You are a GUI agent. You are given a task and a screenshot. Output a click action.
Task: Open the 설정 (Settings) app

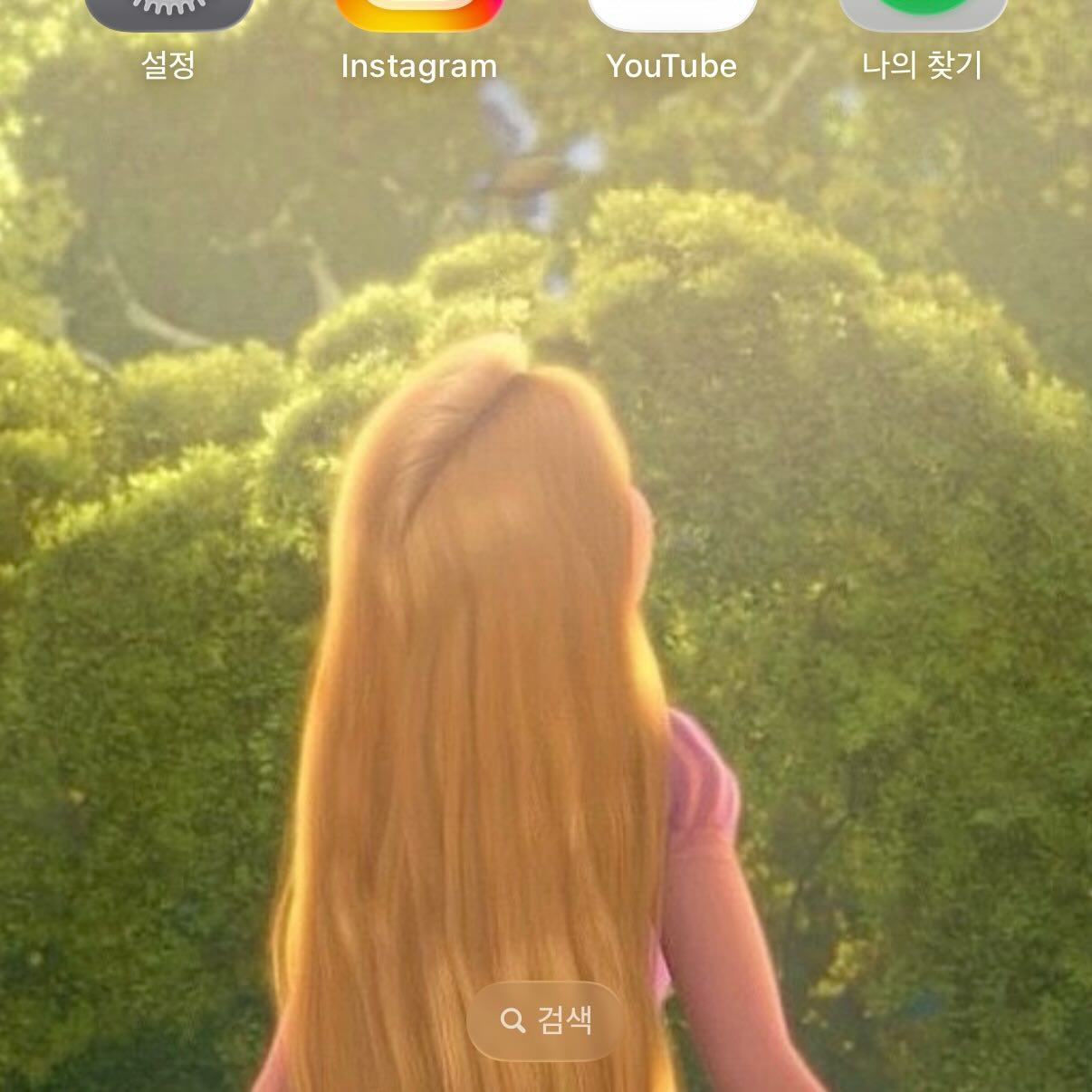[x=168, y=14]
